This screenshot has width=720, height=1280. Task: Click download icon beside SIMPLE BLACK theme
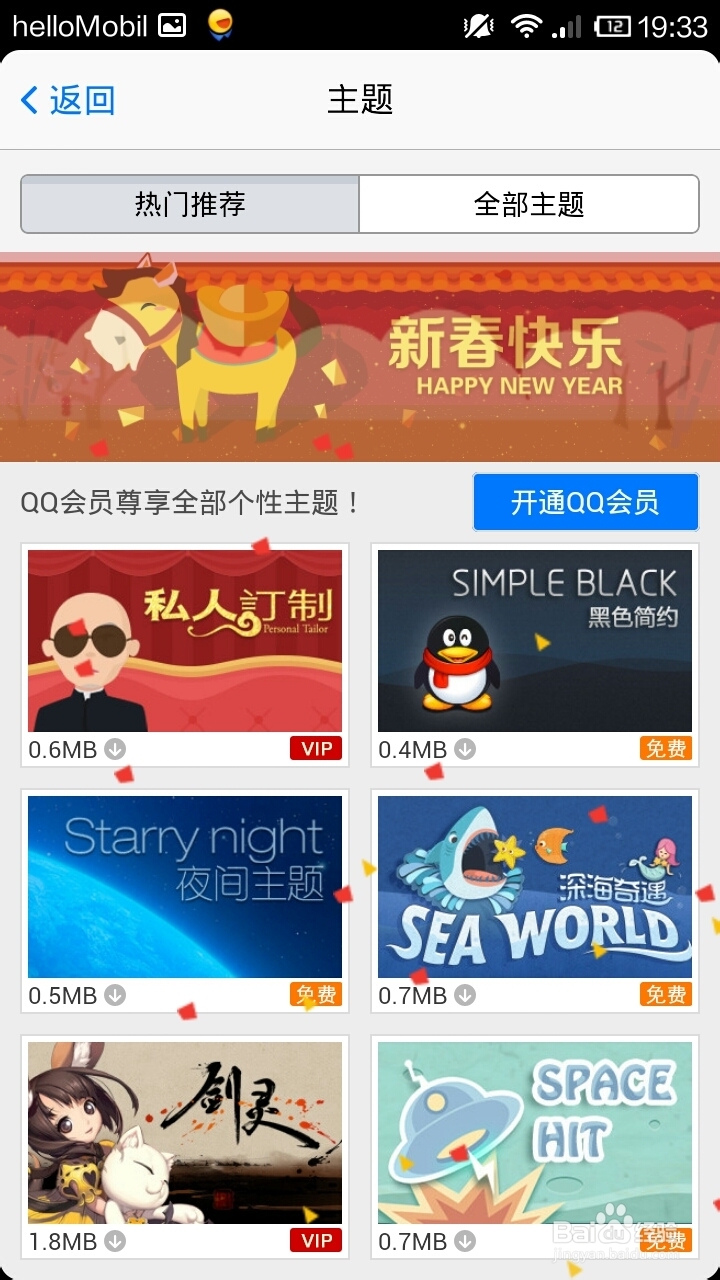463,748
